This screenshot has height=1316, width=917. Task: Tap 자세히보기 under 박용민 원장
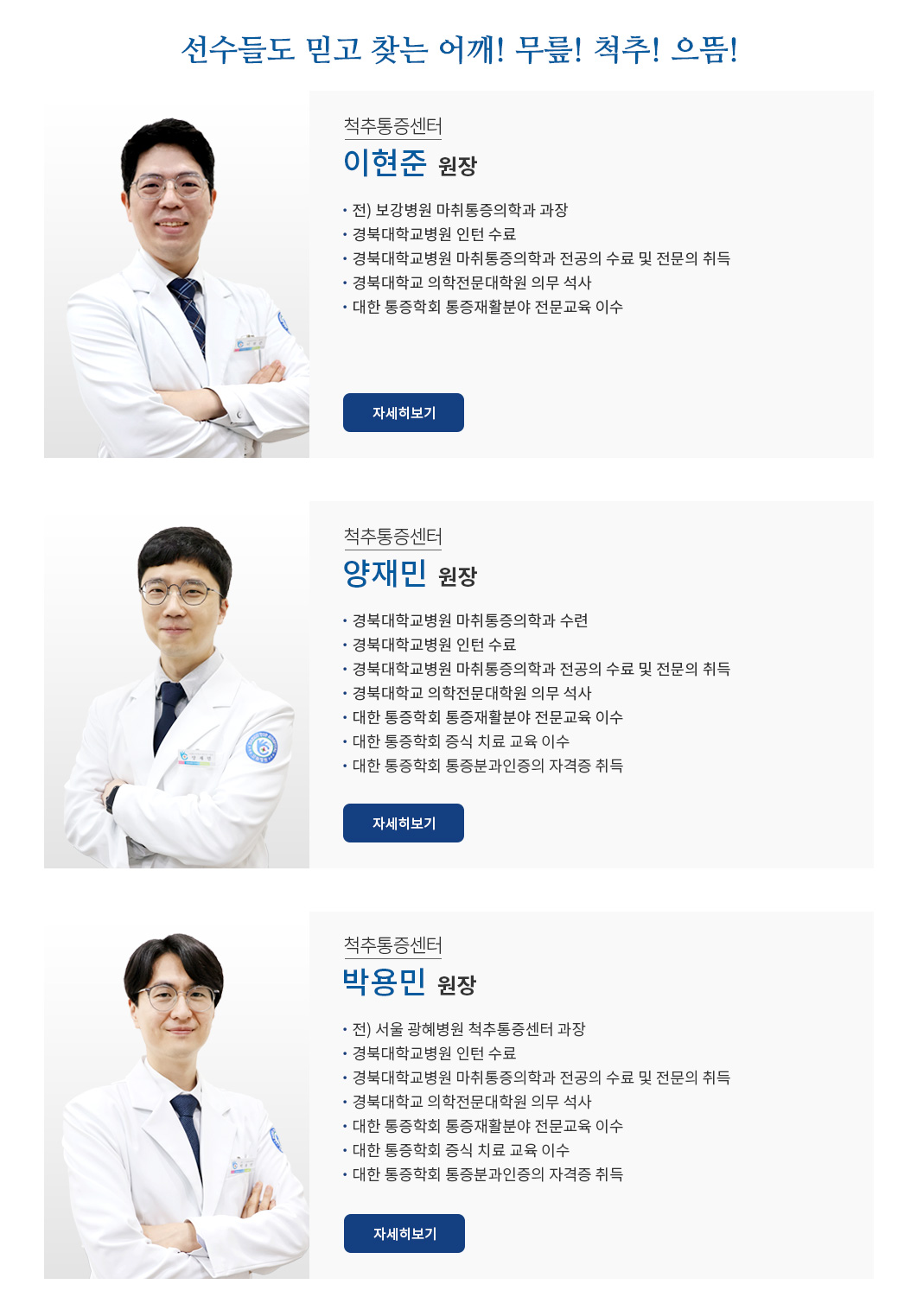[x=404, y=1233]
